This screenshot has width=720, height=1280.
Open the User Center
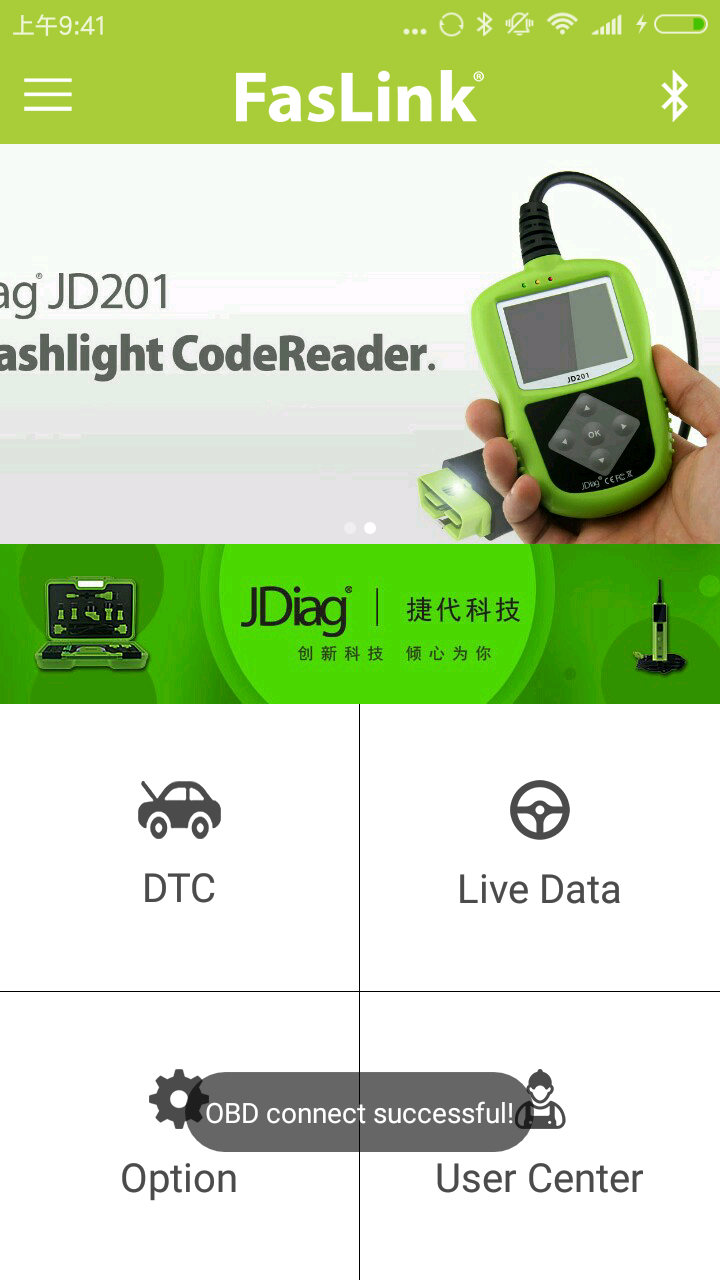(x=539, y=1176)
